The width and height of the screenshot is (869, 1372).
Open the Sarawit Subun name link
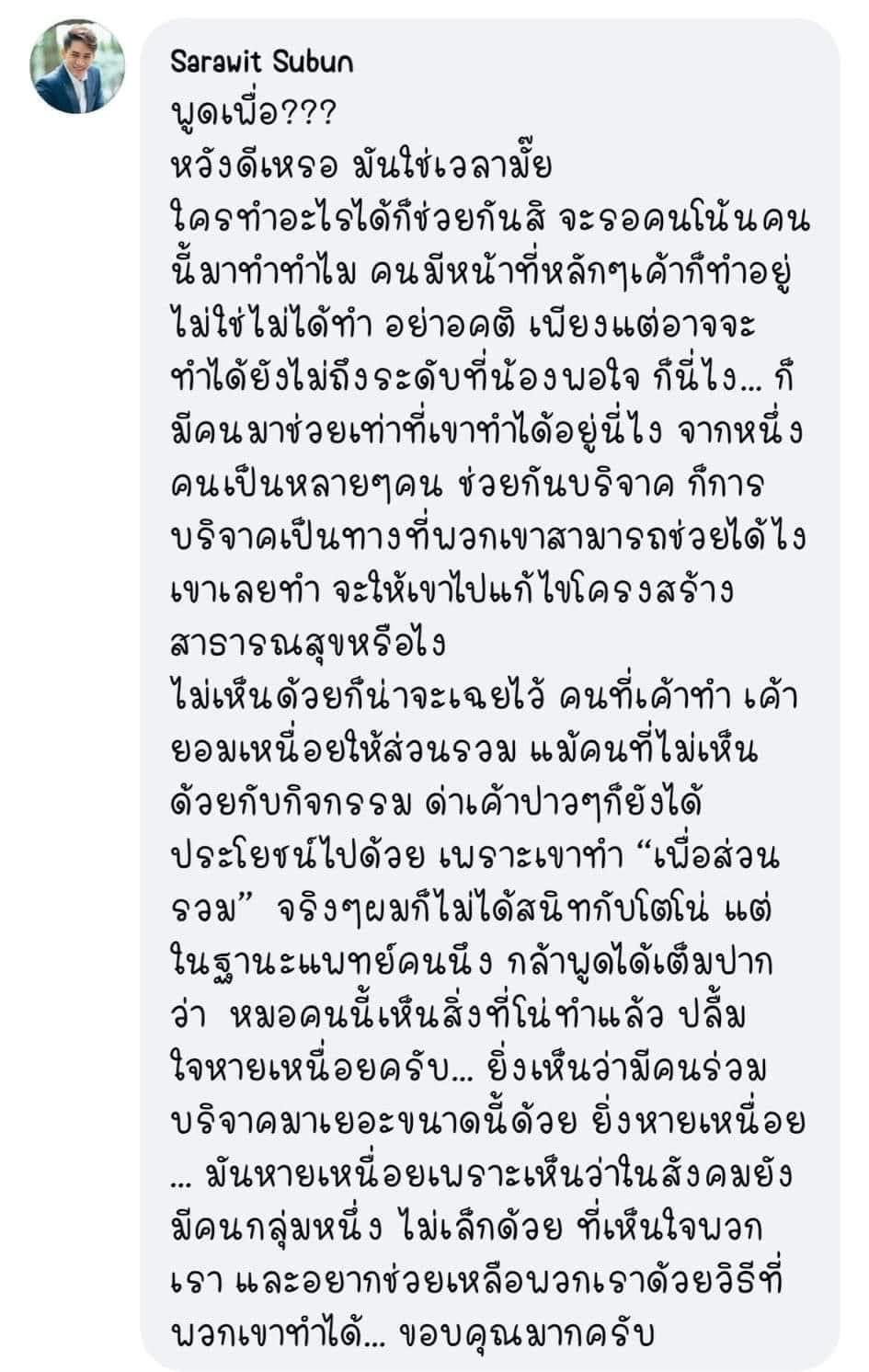[262, 62]
